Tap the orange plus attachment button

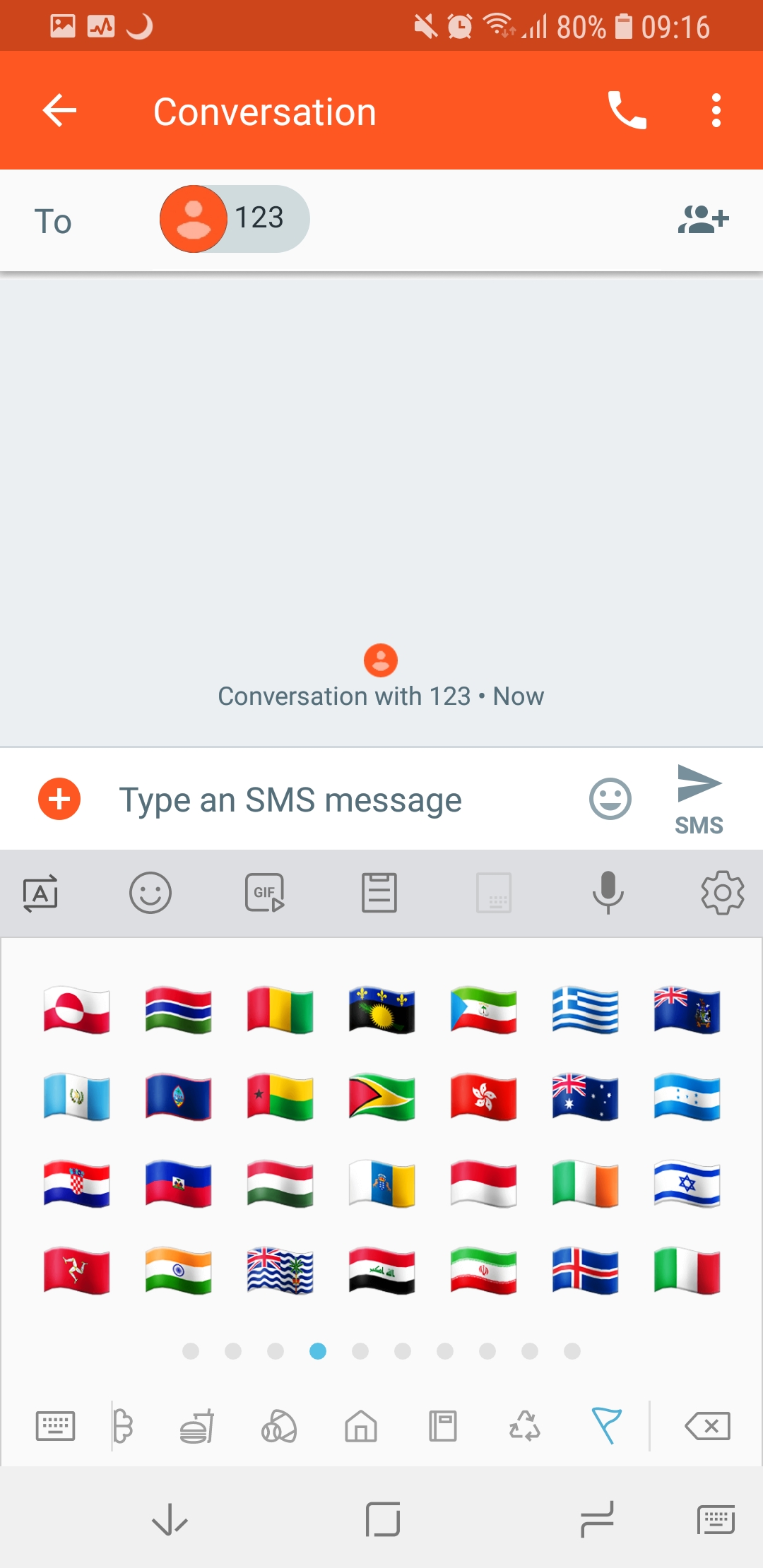coord(59,800)
